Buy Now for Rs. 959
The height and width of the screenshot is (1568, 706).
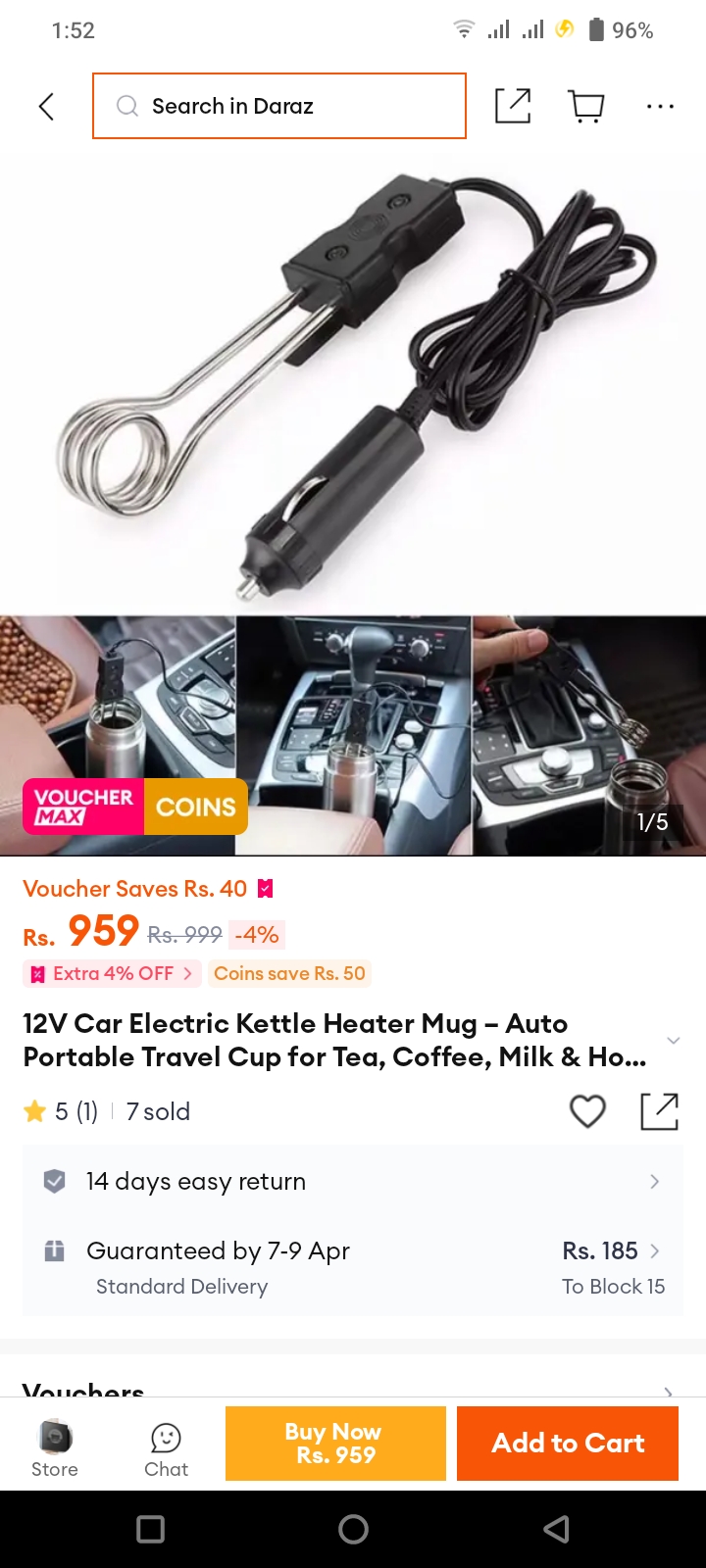(x=335, y=1444)
